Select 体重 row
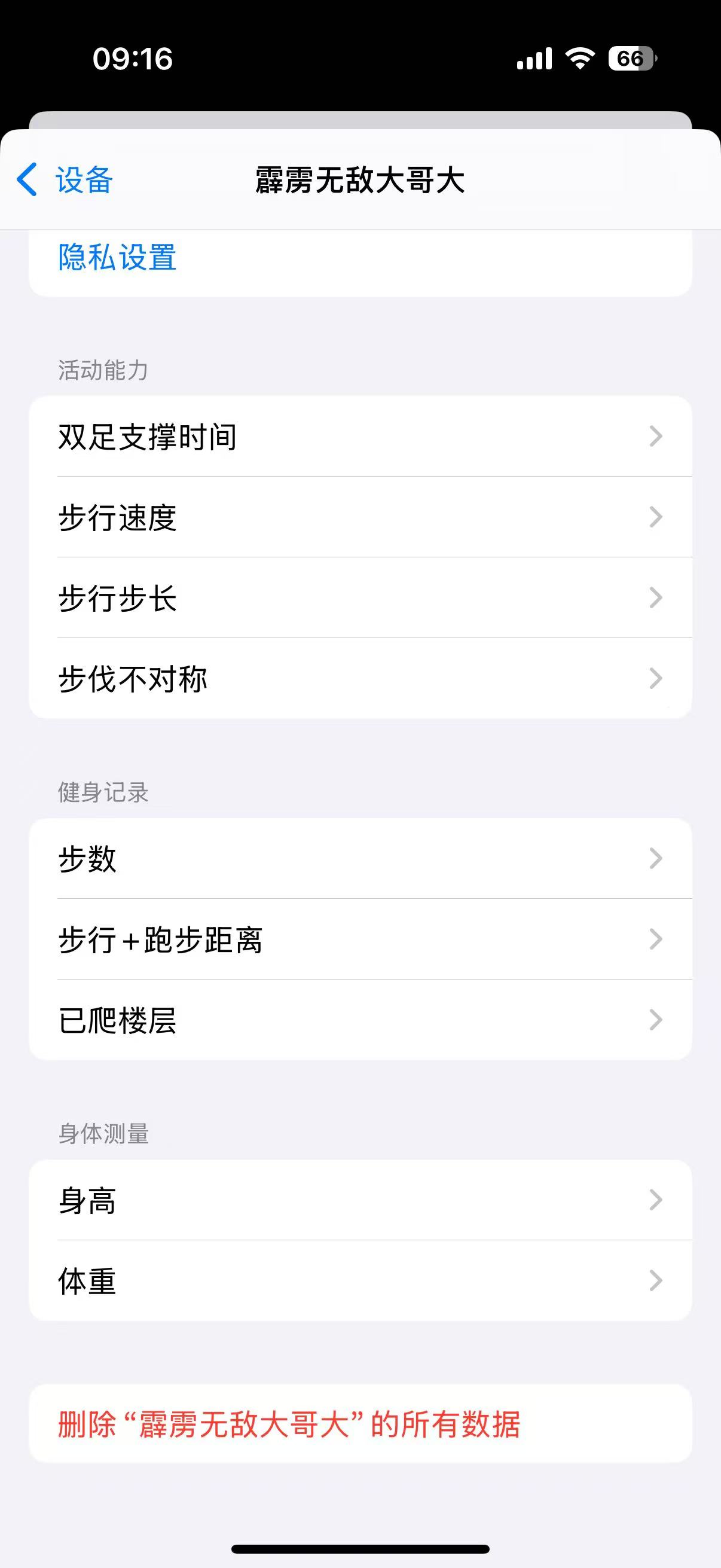This screenshot has height=1568, width=721. tap(360, 1281)
